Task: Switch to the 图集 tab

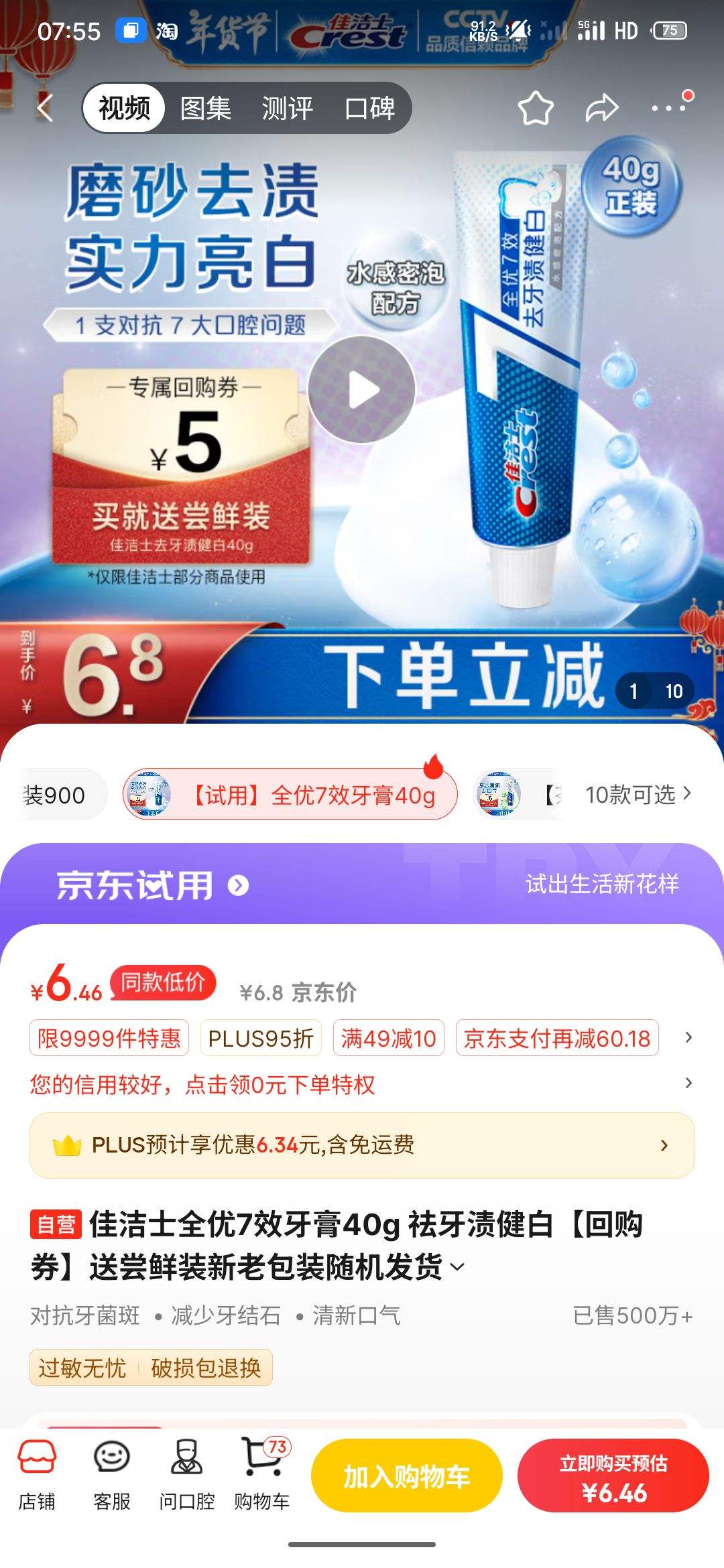Action: click(205, 107)
